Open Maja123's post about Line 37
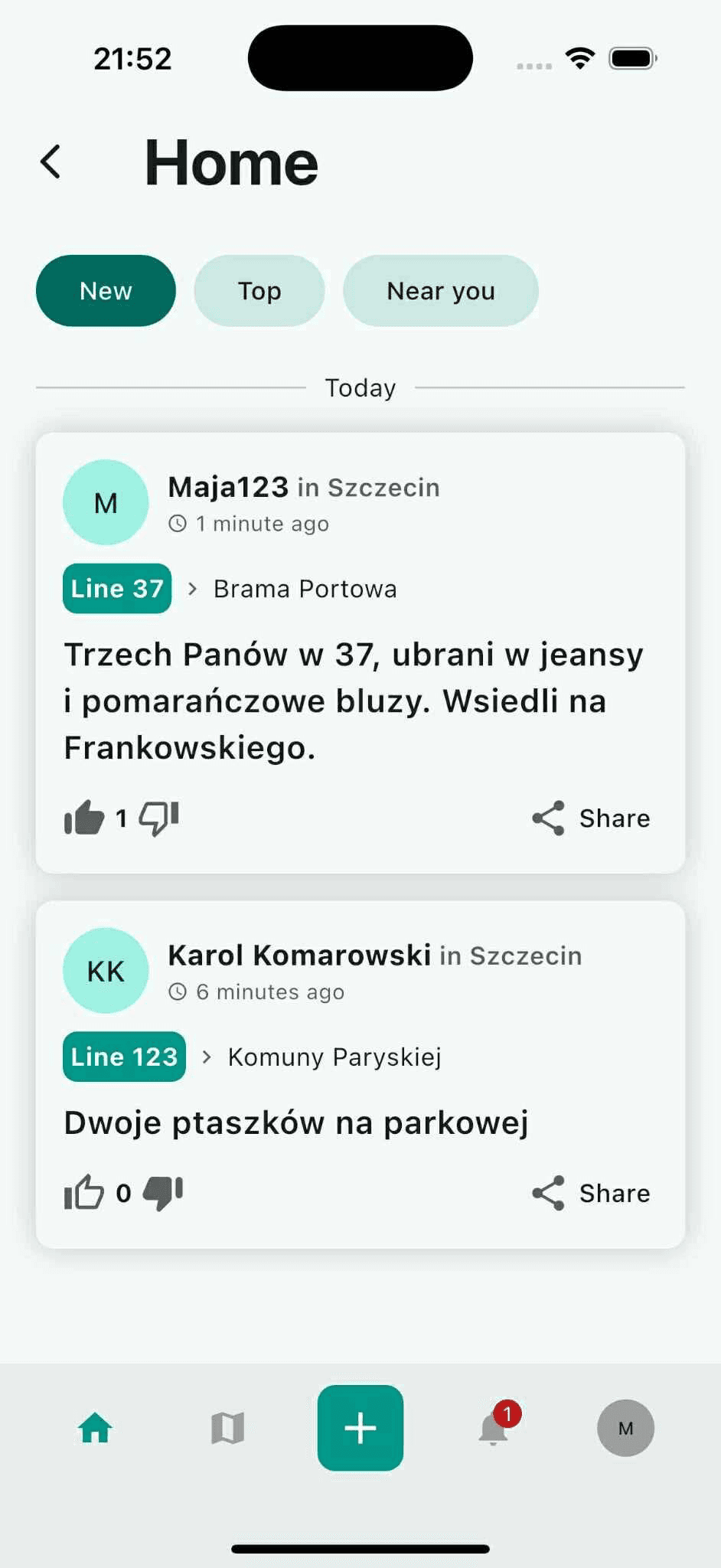Viewport: 721px width, 1568px height. coord(353,701)
